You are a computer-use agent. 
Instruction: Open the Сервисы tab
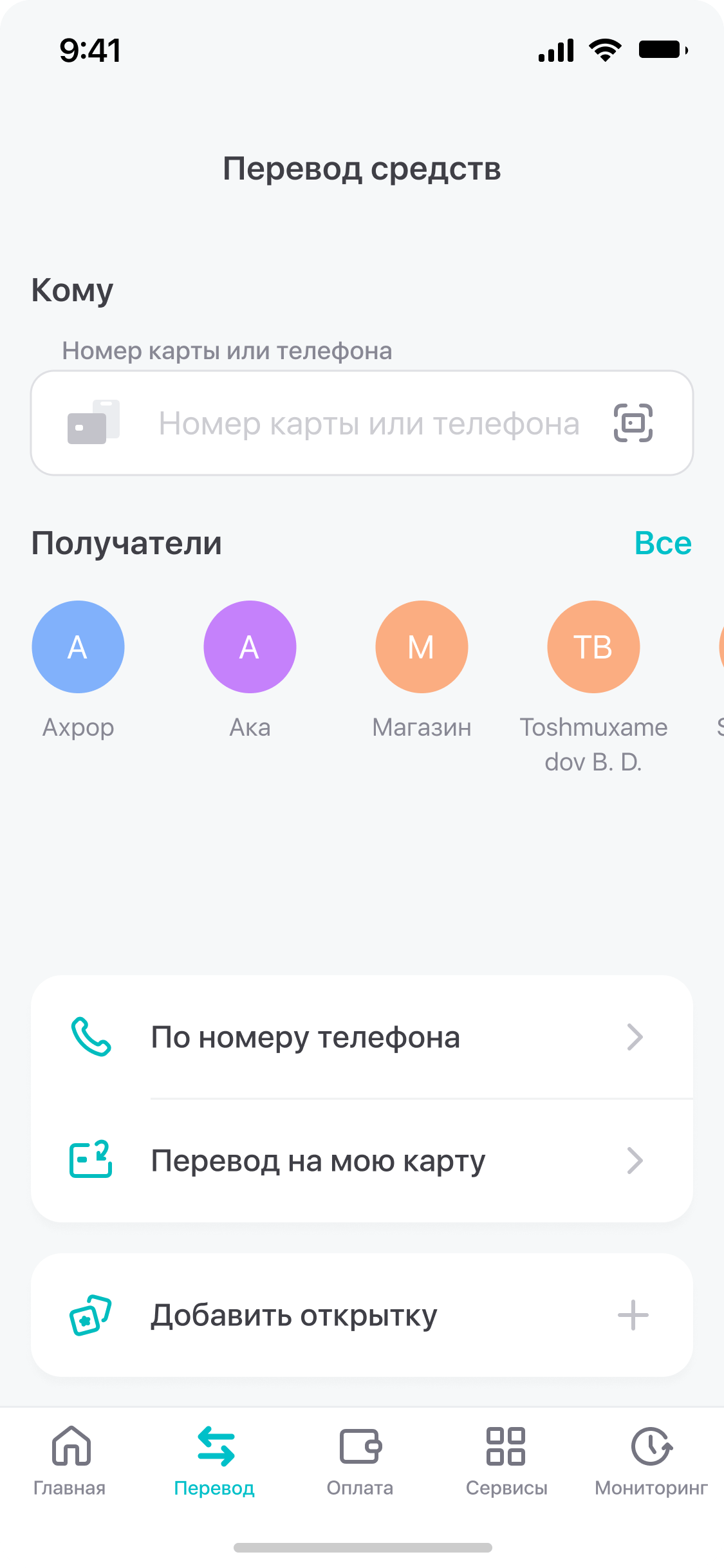506,1461
